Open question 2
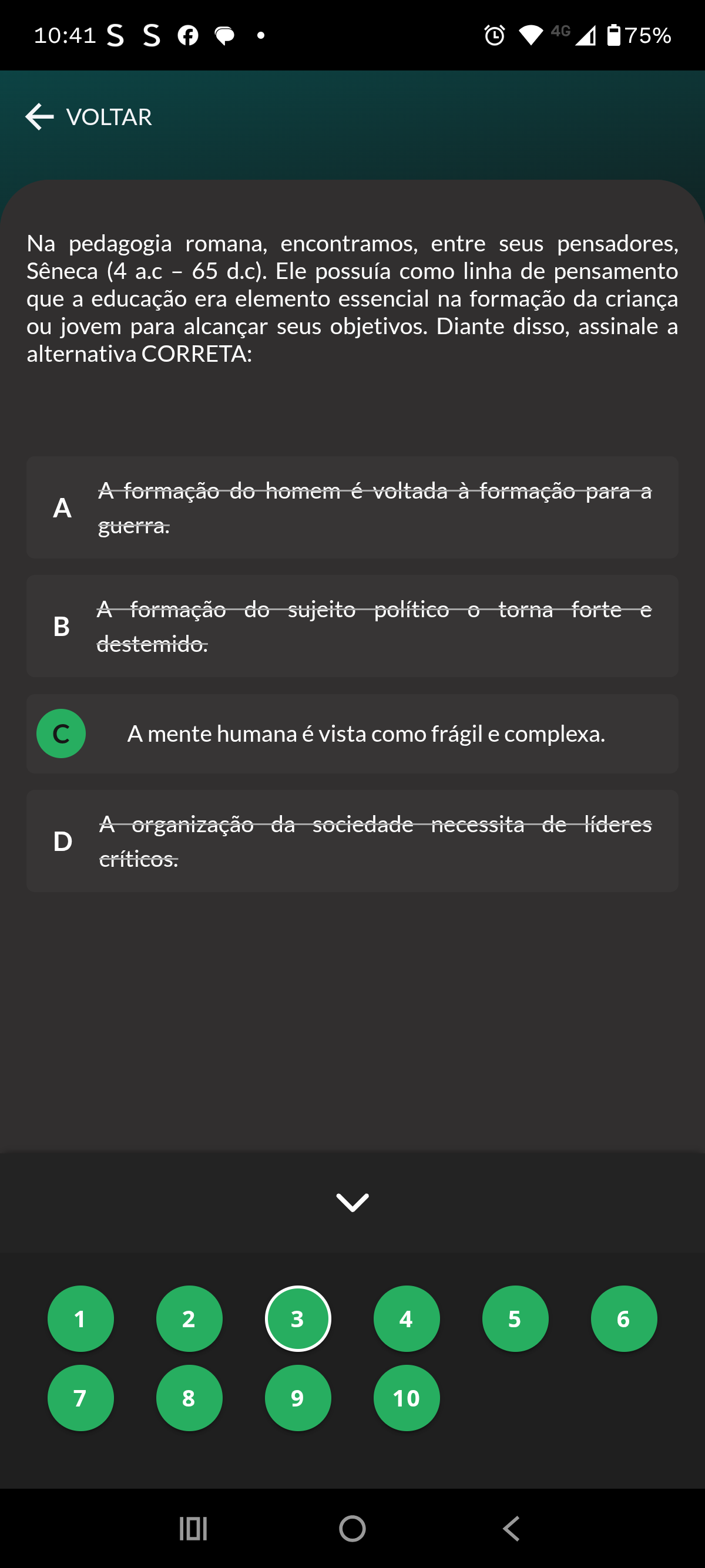This screenshot has width=705, height=1568. 189,1318
